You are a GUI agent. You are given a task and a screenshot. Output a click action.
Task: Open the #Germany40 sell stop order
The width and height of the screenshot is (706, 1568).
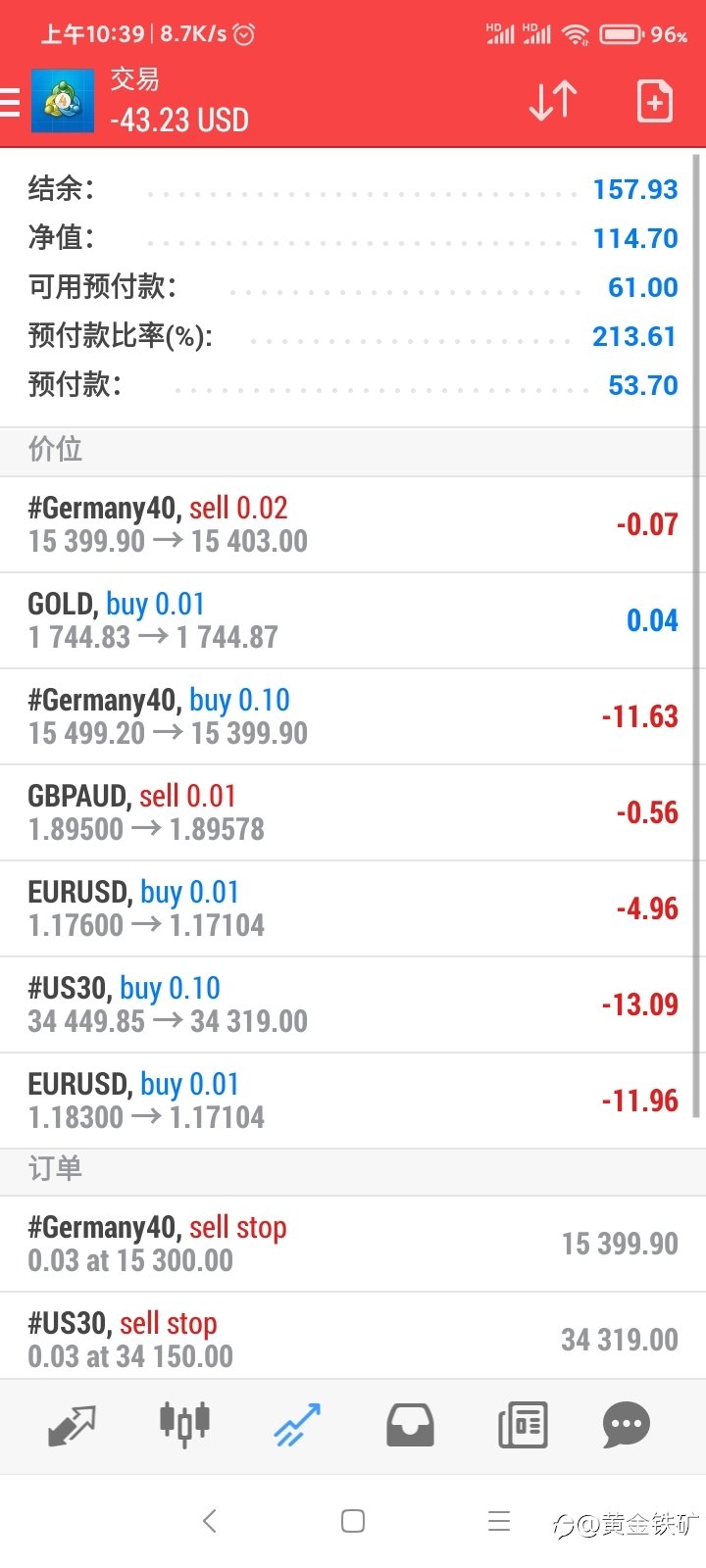[x=353, y=1244]
